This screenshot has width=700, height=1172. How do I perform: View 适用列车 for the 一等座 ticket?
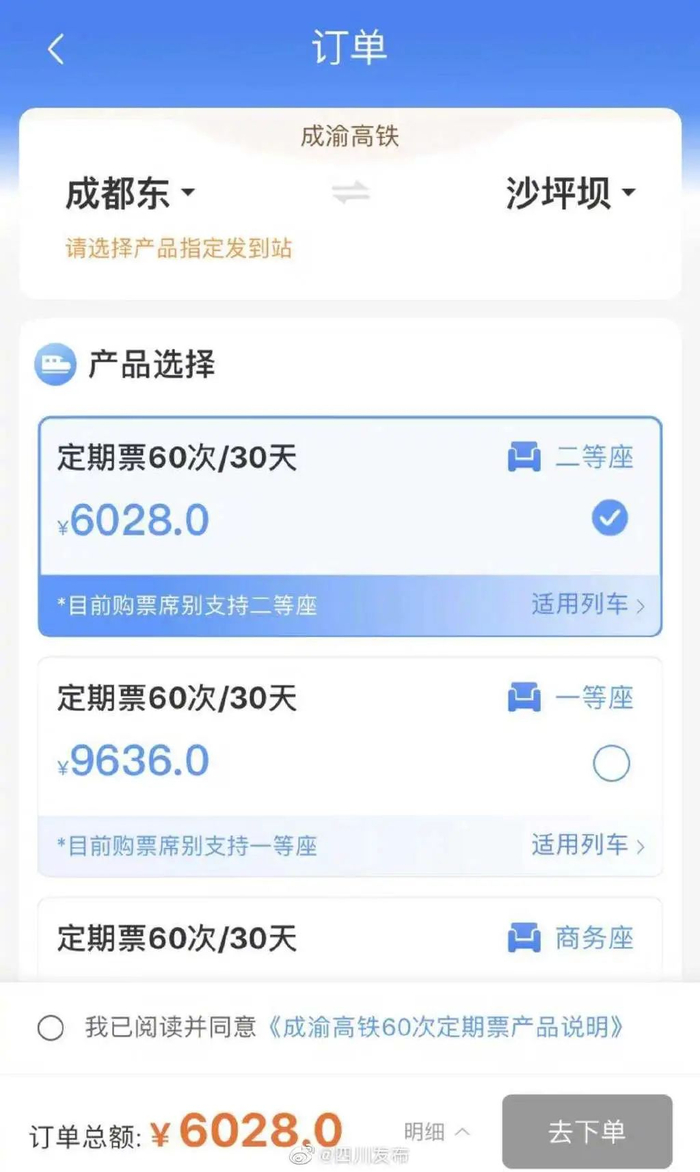click(x=587, y=846)
